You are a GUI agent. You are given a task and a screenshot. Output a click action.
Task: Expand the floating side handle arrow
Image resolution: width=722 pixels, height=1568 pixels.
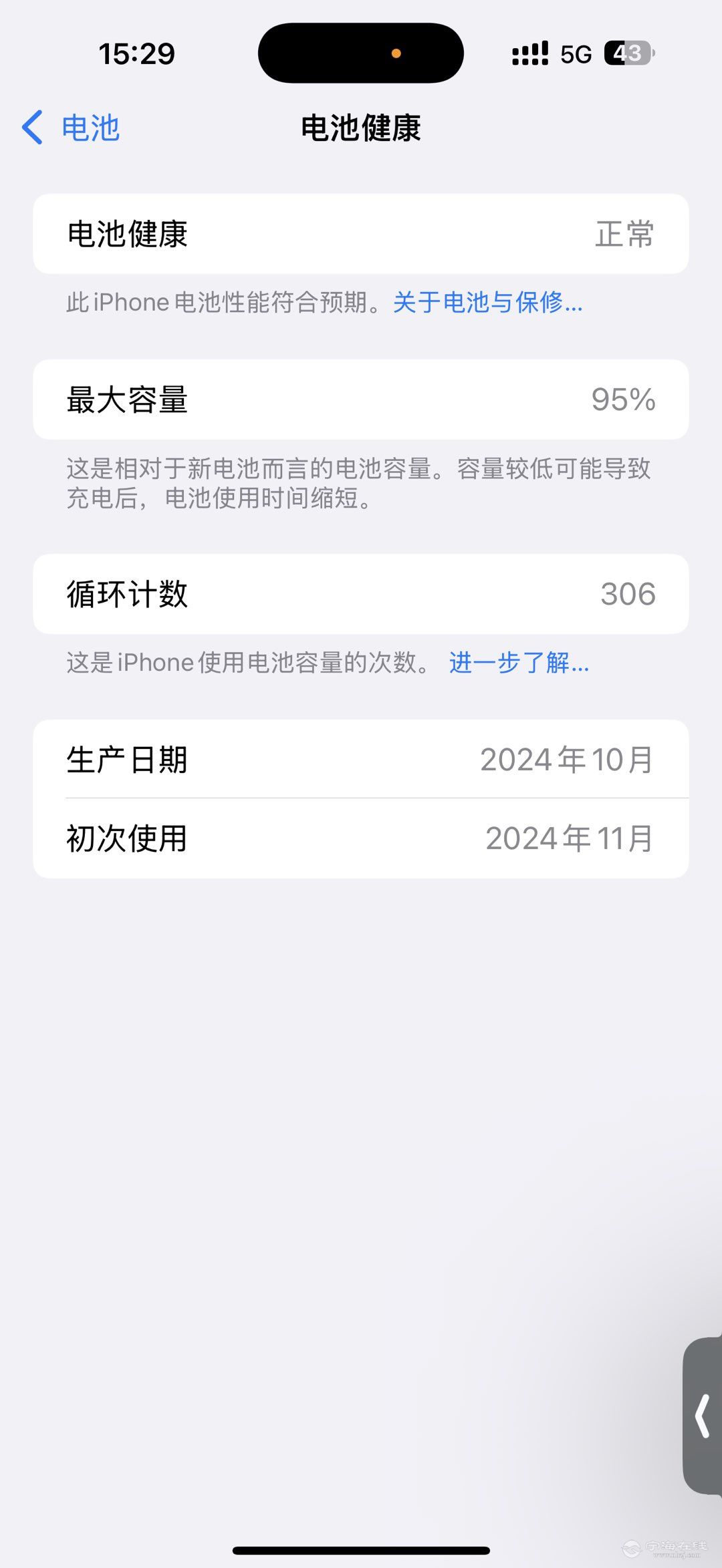point(703,1415)
